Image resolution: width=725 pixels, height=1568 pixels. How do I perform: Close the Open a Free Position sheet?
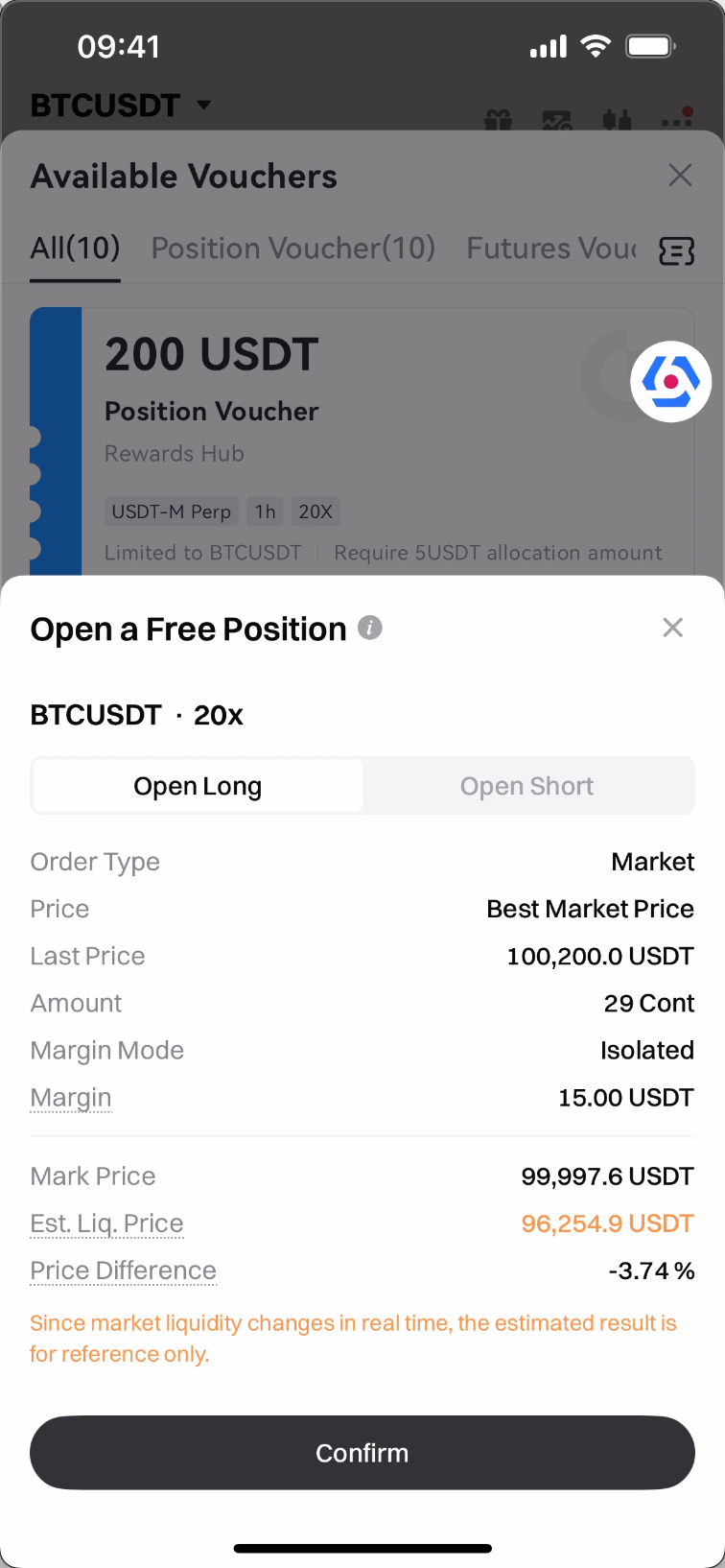tap(672, 628)
